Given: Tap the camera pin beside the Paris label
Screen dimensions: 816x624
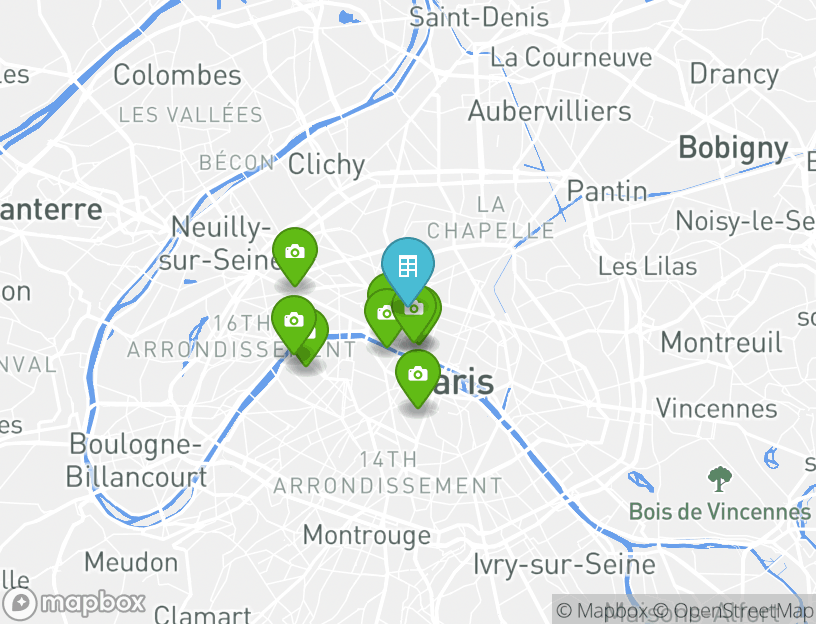Looking at the screenshot, I should coord(418,375).
